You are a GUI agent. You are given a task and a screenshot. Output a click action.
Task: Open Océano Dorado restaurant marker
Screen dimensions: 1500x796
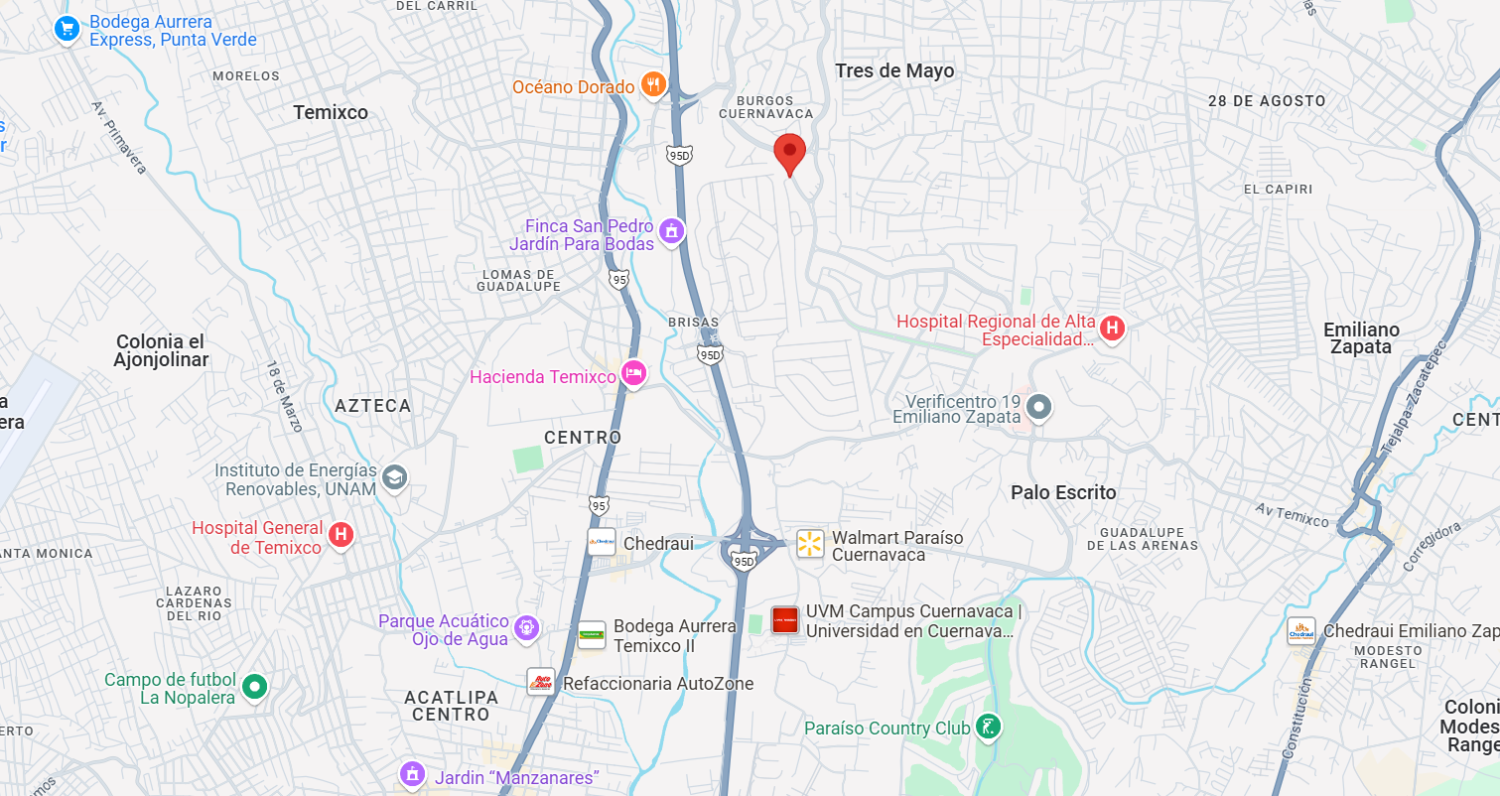[654, 86]
